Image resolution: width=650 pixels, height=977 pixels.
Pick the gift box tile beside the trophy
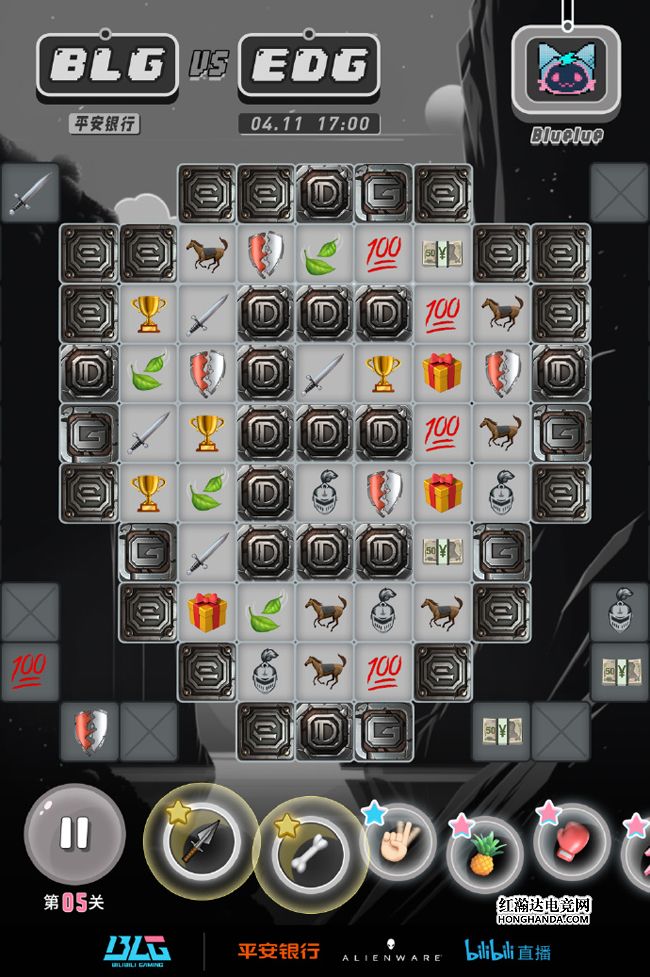[x=442, y=372]
